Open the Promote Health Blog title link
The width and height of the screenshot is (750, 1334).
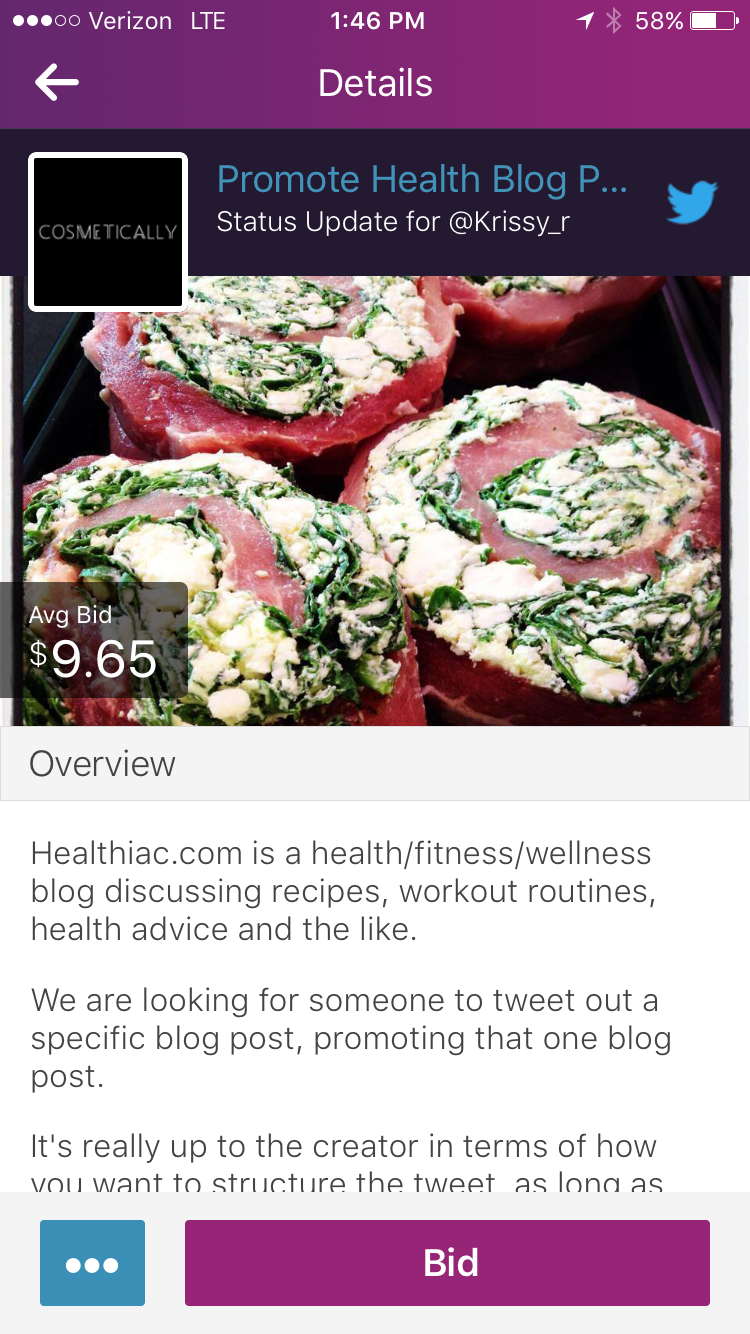click(x=422, y=180)
